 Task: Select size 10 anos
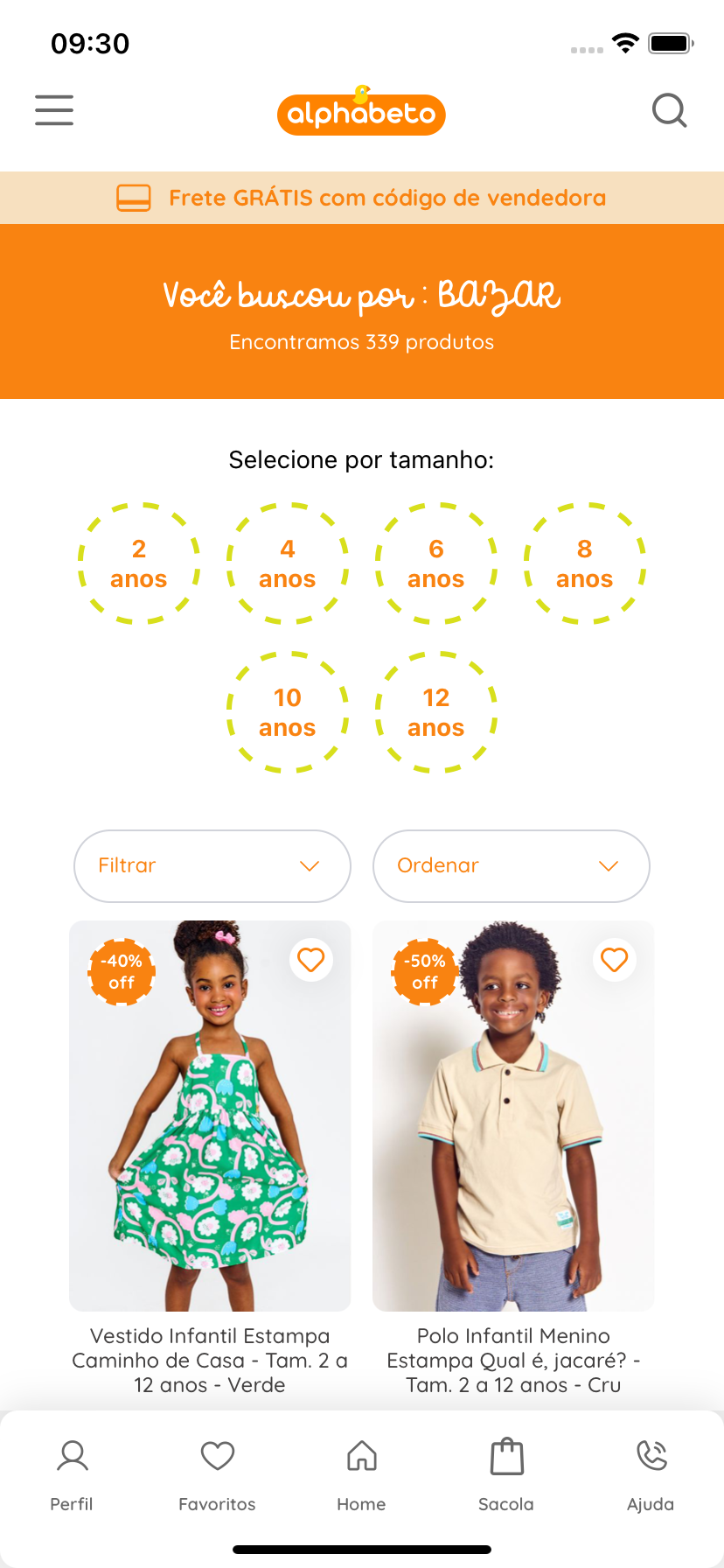(288, 712)
